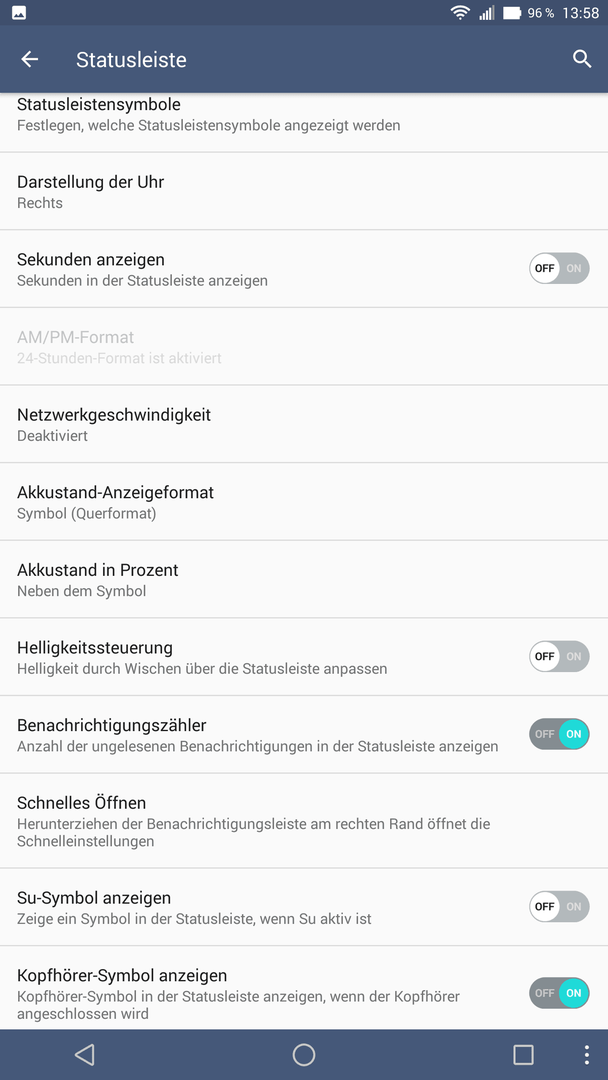Open the three-dot menu in navigation bar

click(x=587, y=1055)
